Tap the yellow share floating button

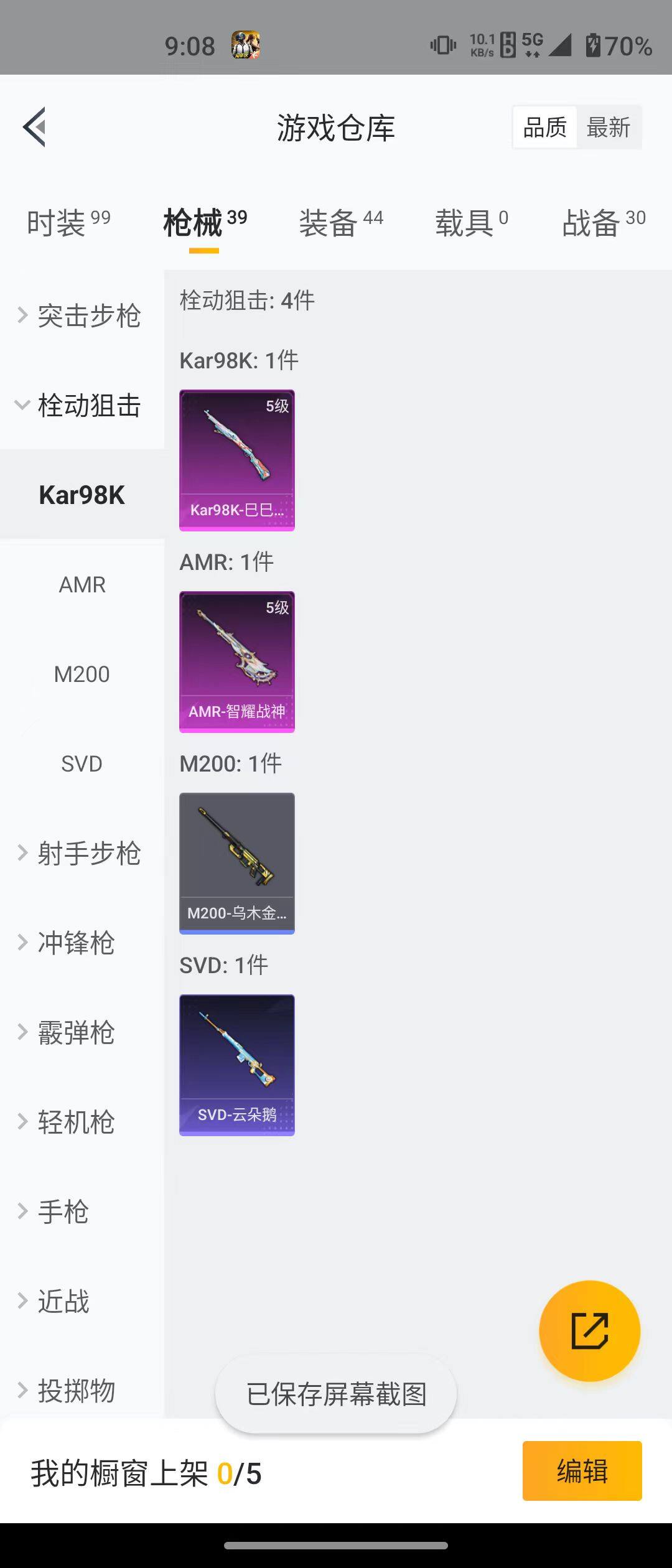tap(589, 1331)
